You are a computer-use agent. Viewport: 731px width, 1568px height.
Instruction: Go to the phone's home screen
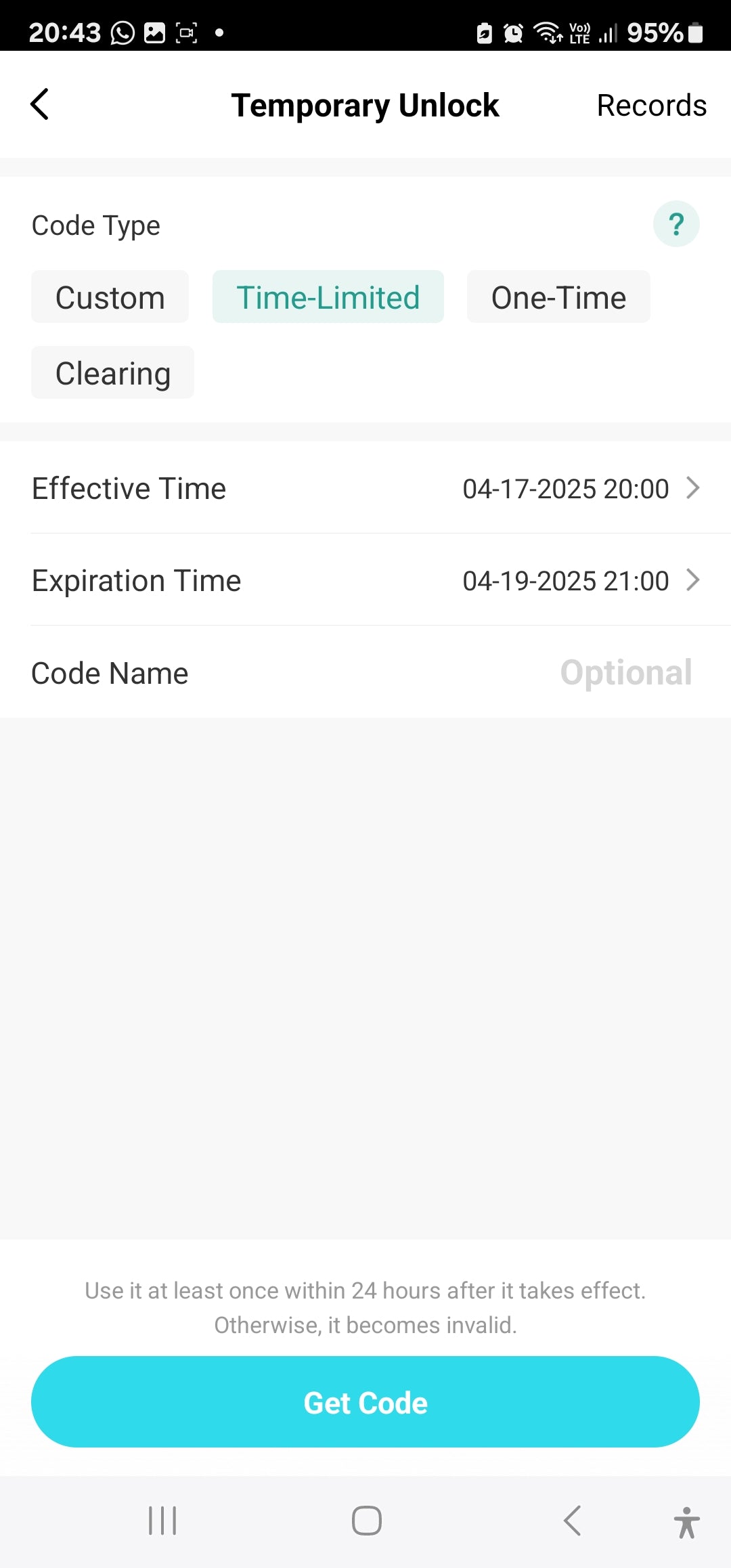pos(366,1521)
